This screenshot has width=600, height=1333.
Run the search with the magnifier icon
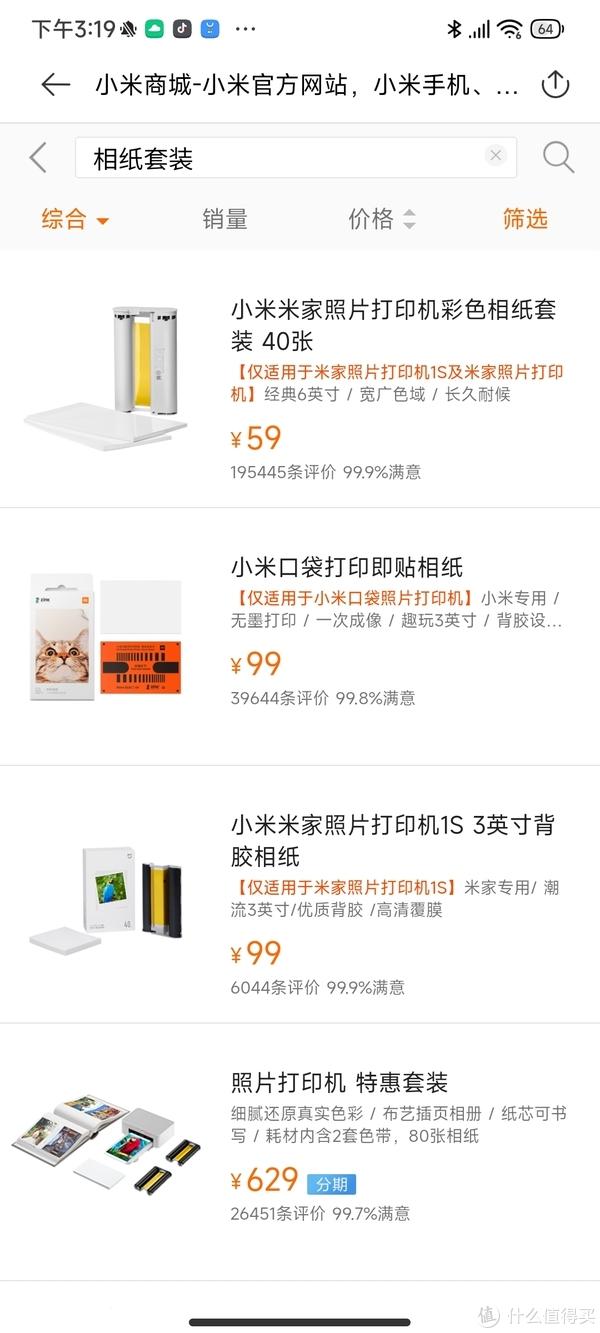558,157
